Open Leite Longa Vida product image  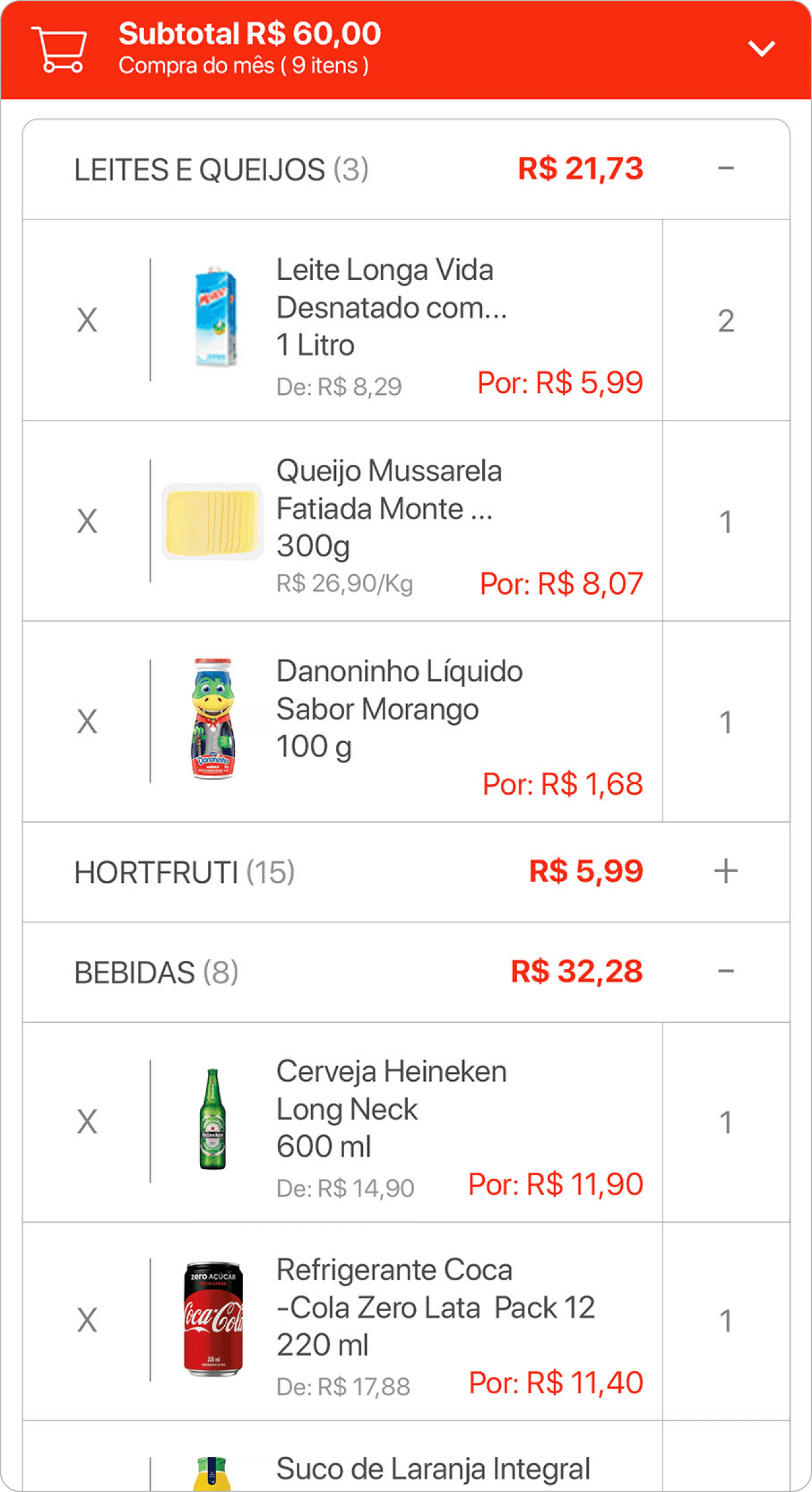click(x=214, y=317)
